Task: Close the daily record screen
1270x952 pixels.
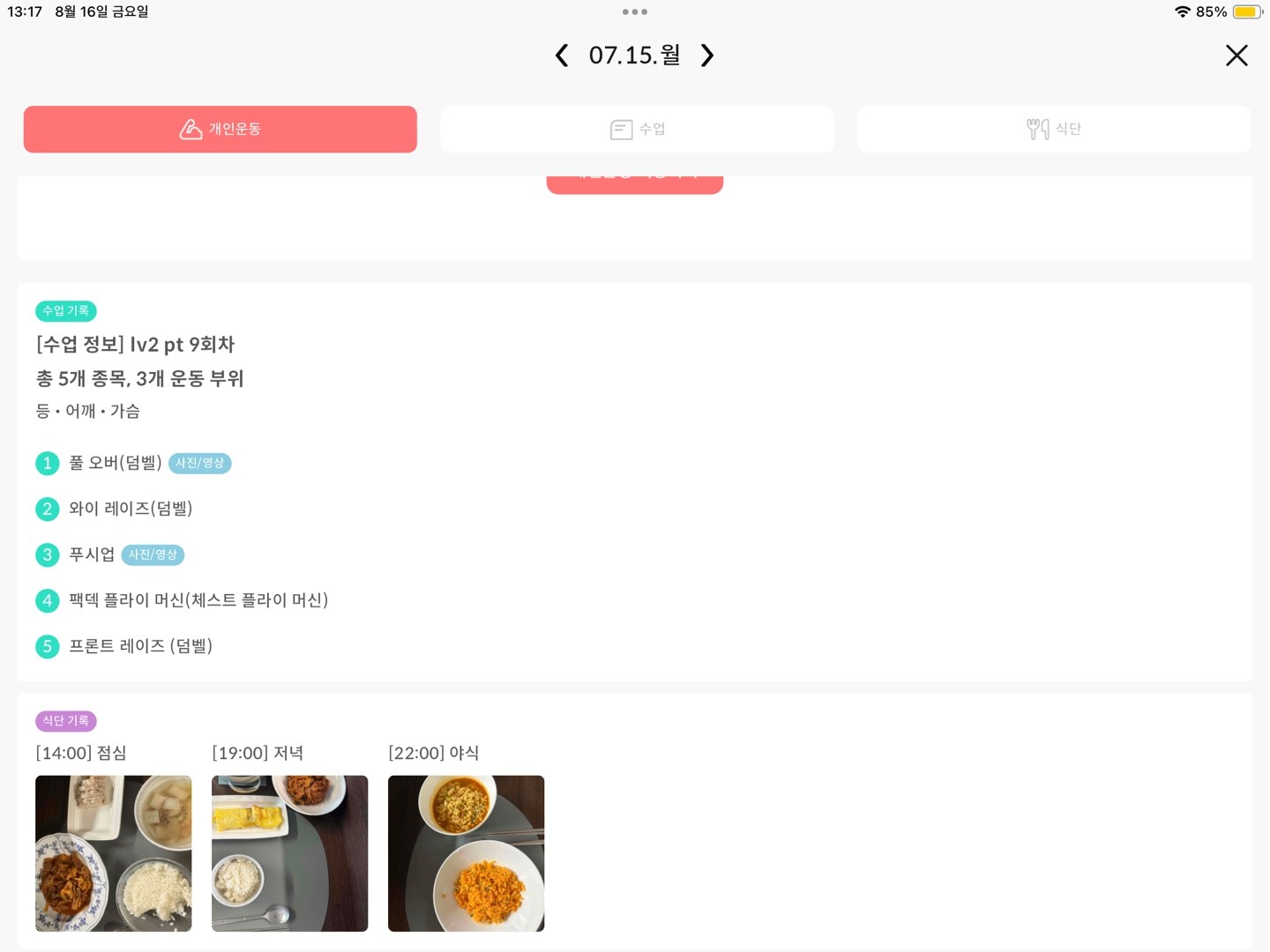Action: click(x=1236, y=56)
